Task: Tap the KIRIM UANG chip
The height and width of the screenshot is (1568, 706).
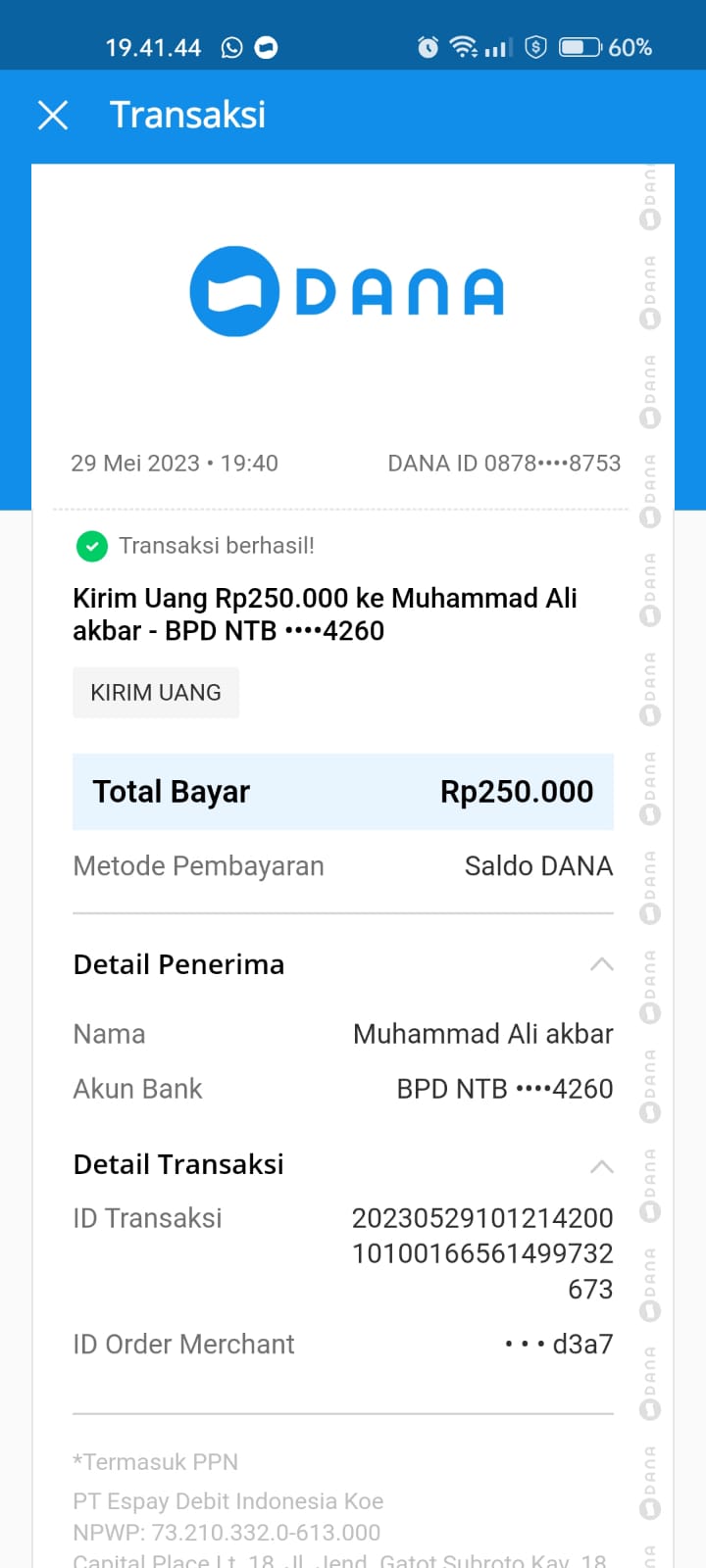Action: click(x=156, y=693)
